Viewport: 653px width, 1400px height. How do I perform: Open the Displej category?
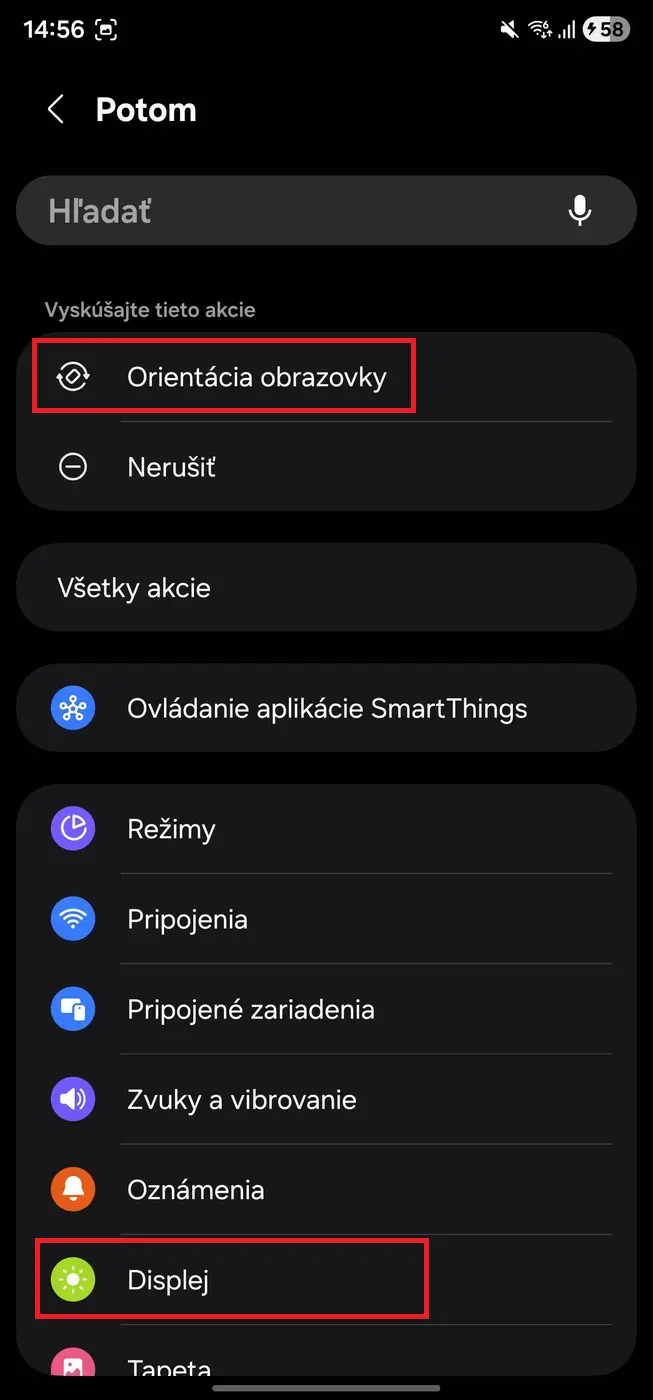pyautogui.click(x=168, y=1279)
